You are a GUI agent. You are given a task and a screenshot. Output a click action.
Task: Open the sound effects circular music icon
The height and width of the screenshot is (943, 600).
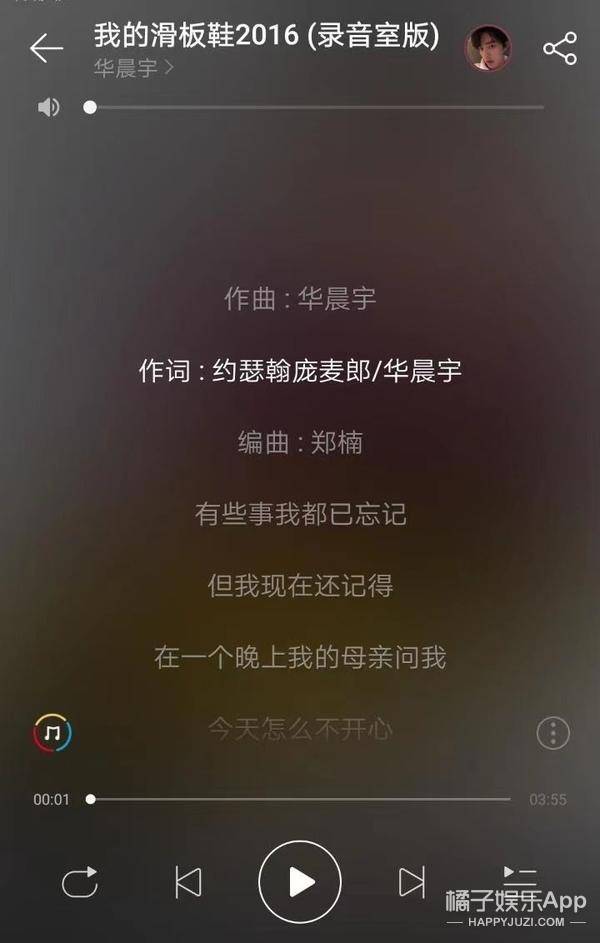click(52, 733)
